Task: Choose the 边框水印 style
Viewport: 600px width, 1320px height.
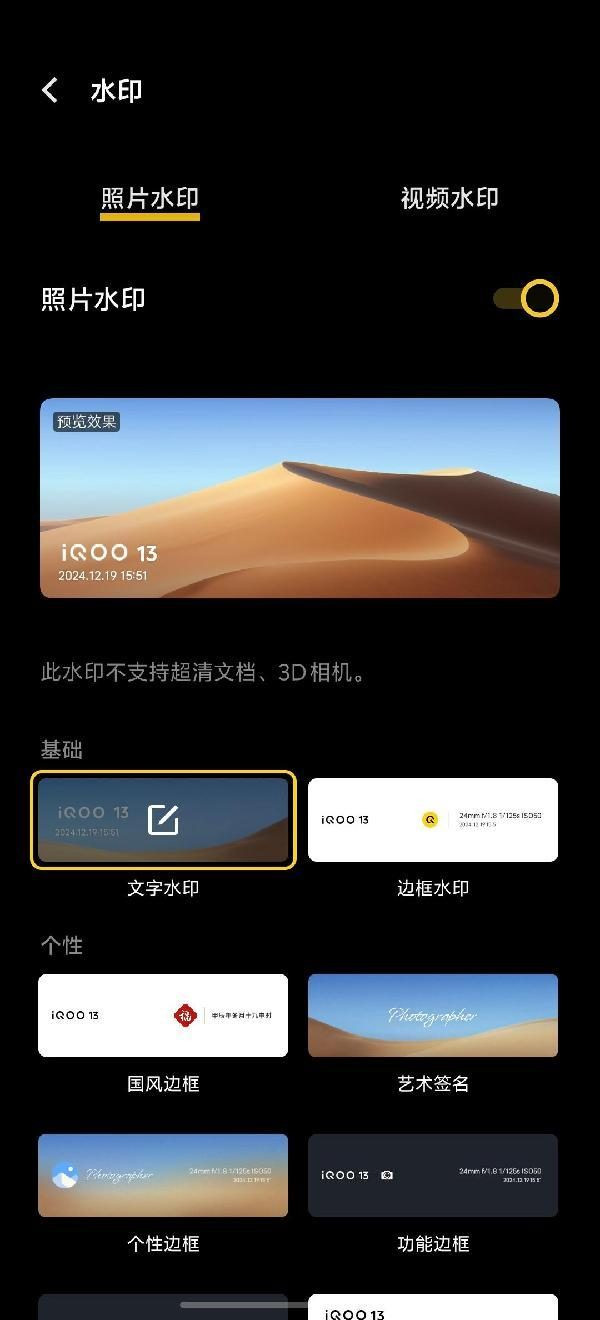Action: 433,820
